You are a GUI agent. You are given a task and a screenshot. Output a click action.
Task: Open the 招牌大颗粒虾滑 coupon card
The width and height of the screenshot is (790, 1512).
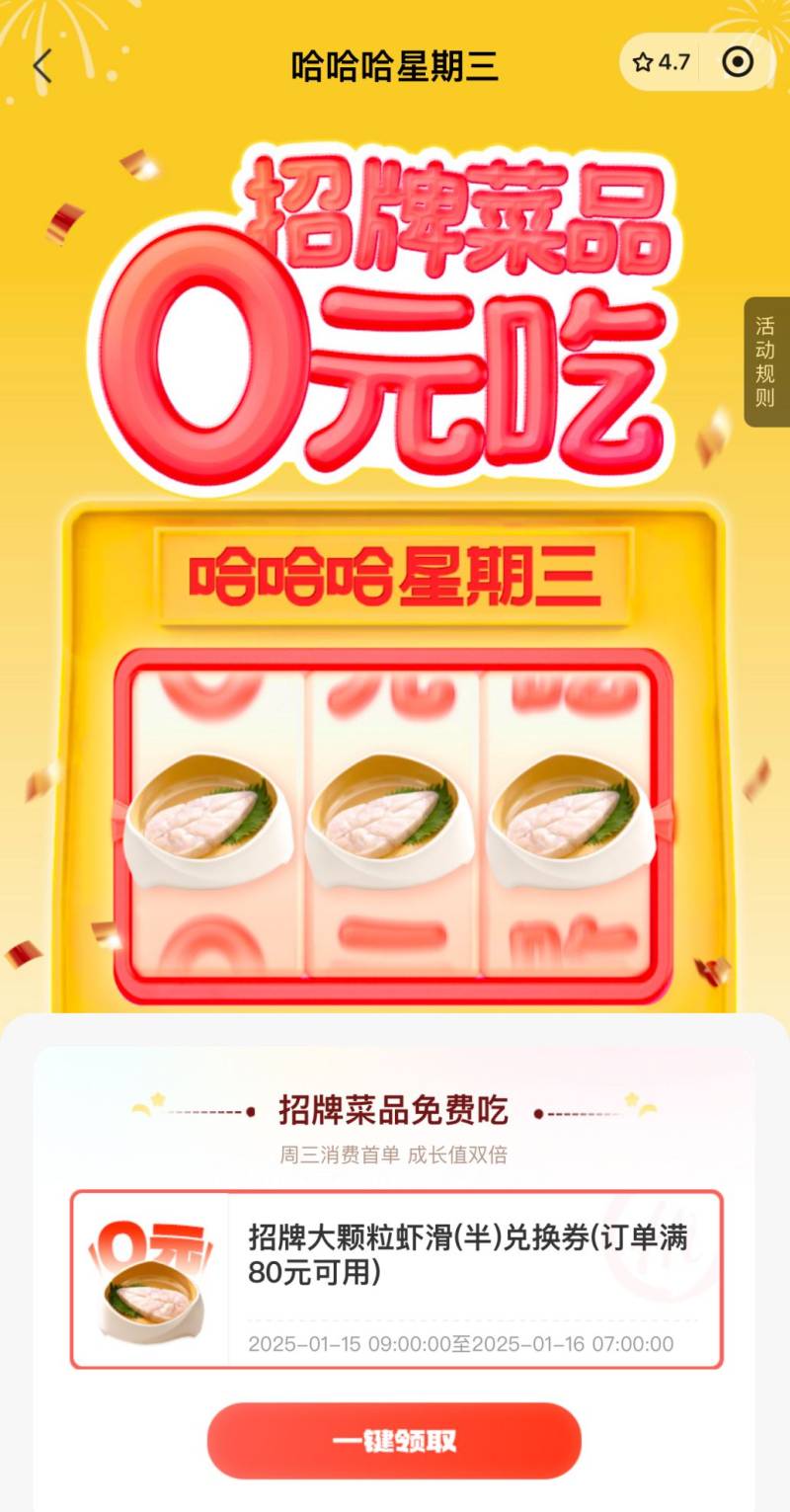396,1280
